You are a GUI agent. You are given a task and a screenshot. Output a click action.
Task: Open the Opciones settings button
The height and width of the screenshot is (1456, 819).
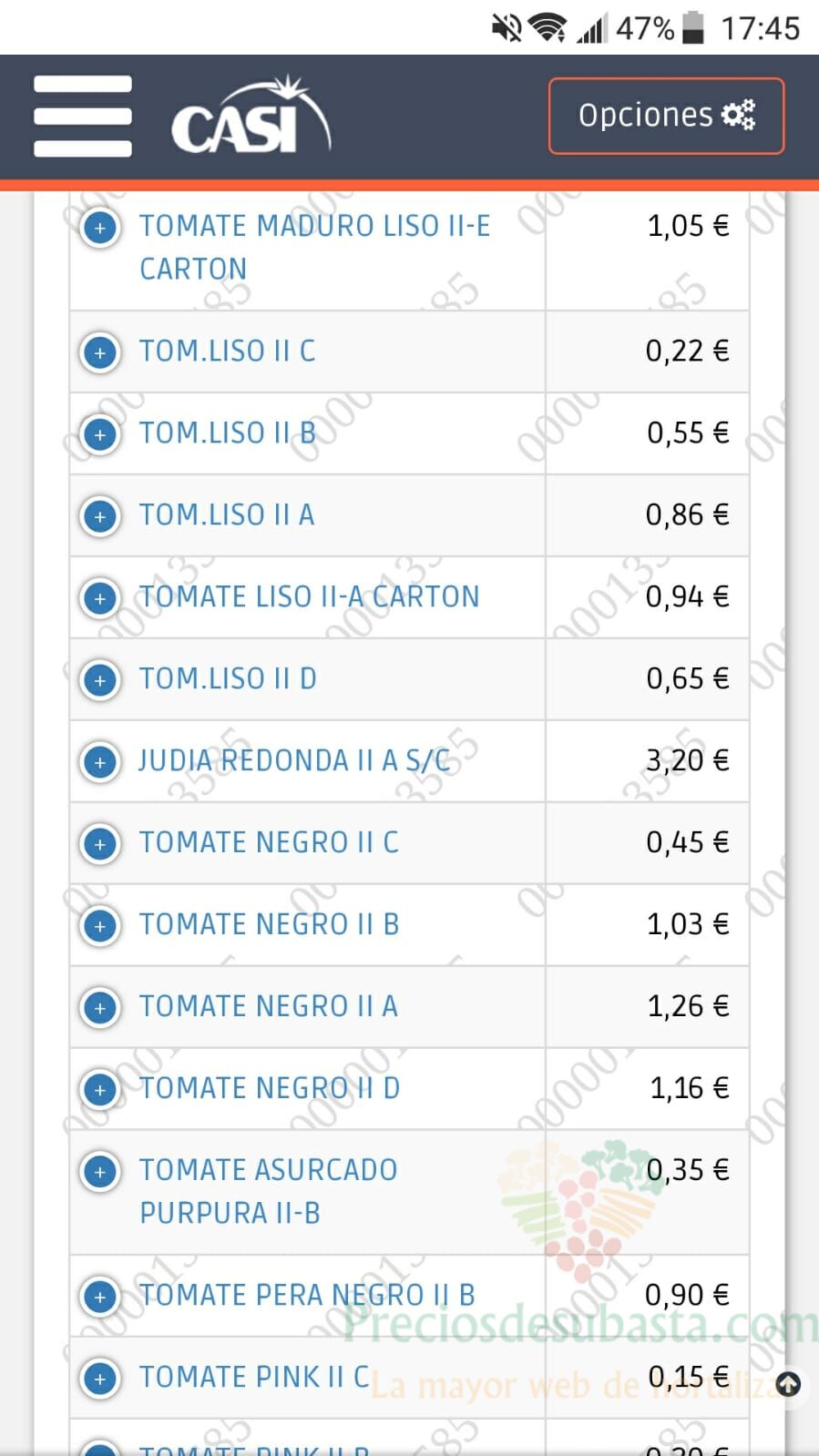pyautogui.click(x=666, y=116)
